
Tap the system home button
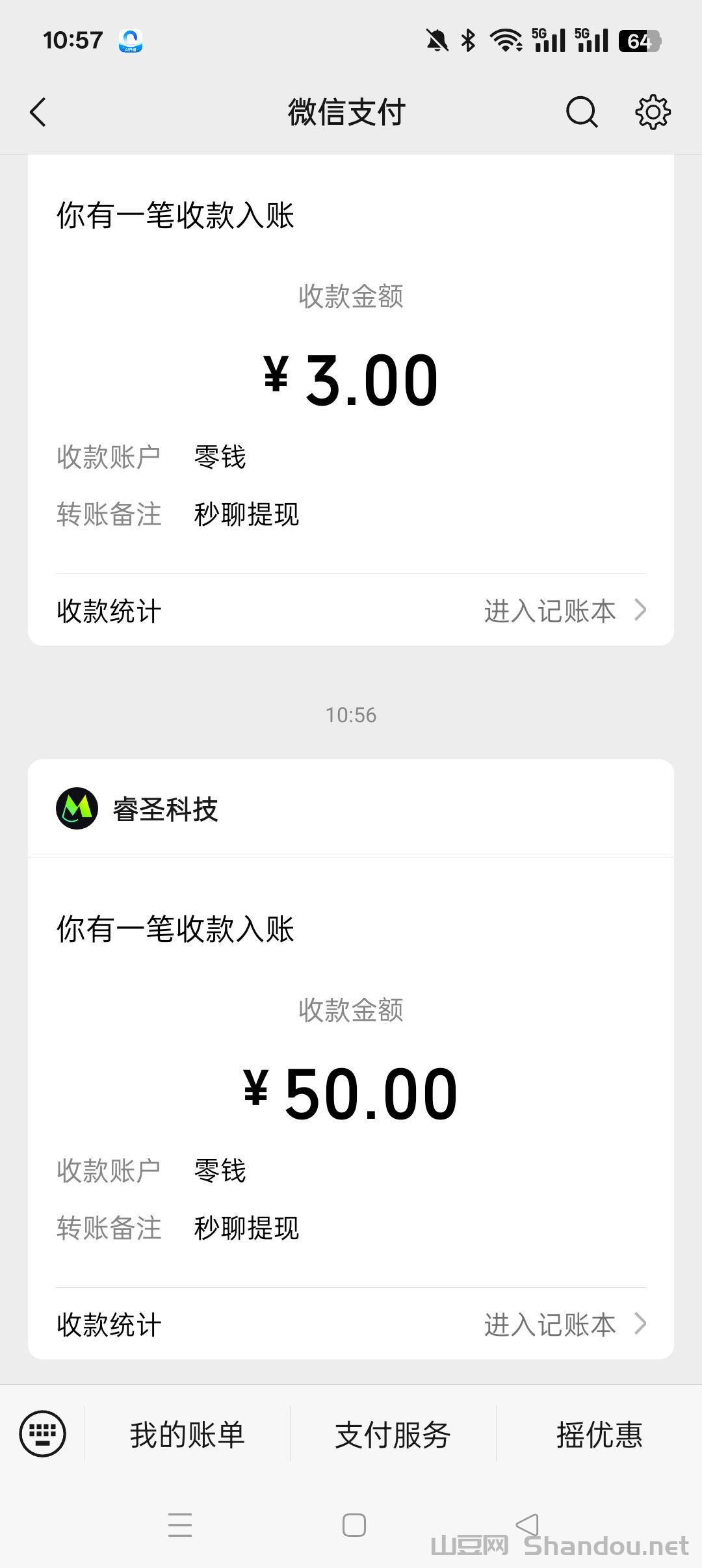(x=354, y=1525)
